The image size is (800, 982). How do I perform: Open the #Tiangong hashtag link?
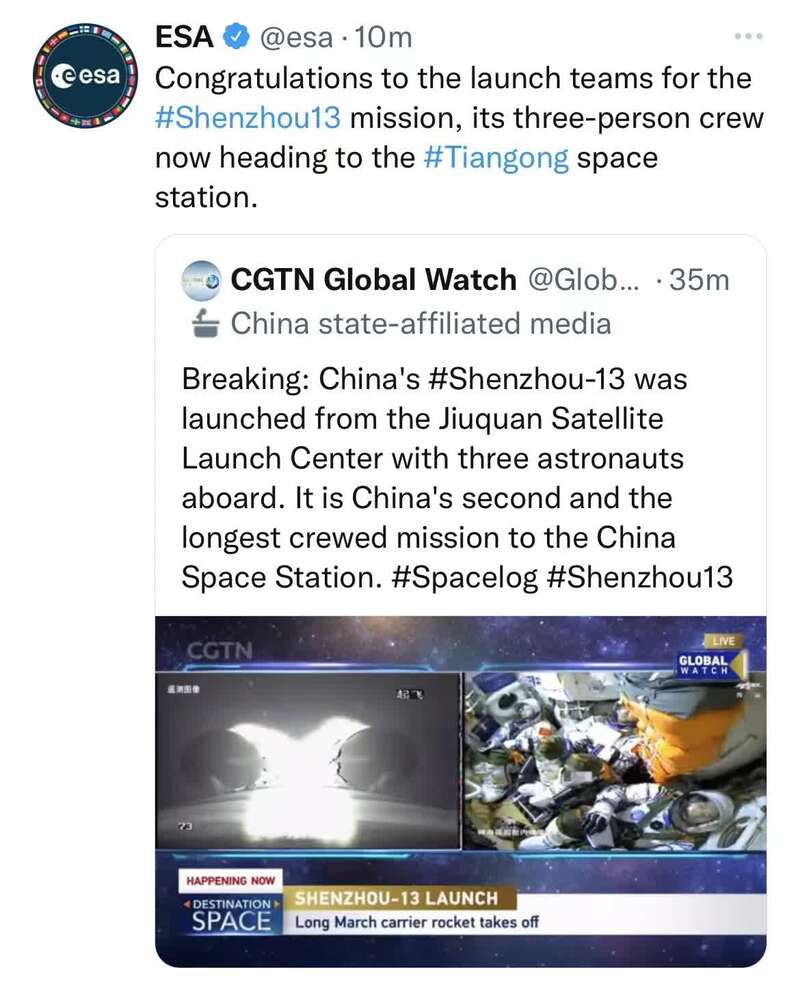coord(496,157)
